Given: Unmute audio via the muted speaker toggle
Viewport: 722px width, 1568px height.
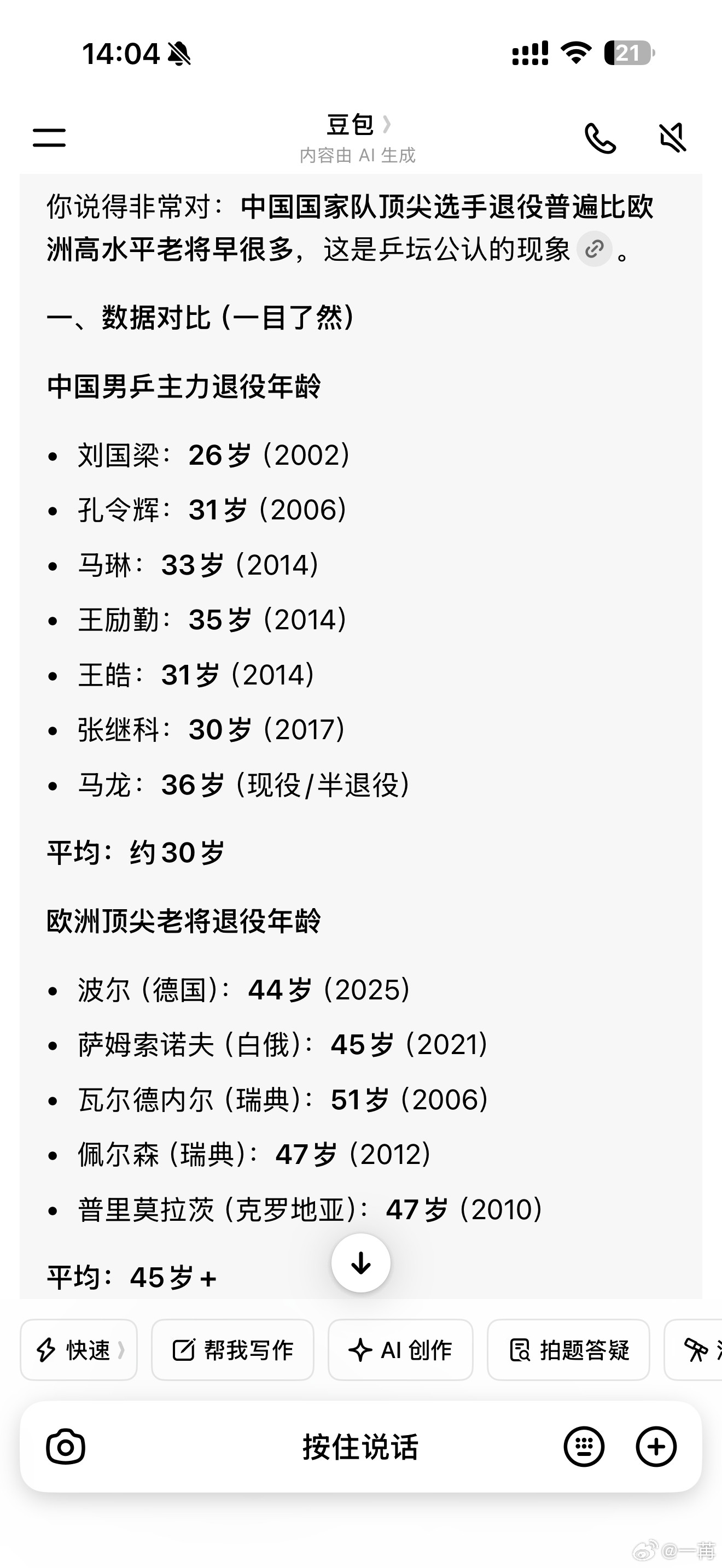Looking at the screenshot, I should pos(673,139).
